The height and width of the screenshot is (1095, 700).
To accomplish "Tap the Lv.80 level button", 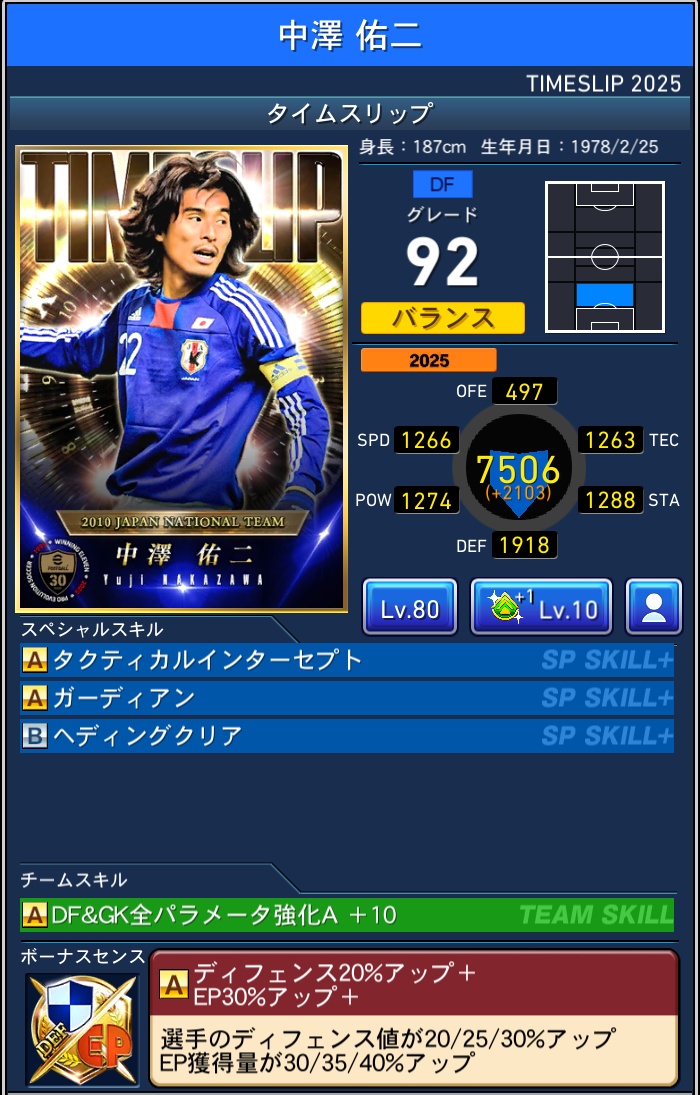I will (x=409, y=607).
